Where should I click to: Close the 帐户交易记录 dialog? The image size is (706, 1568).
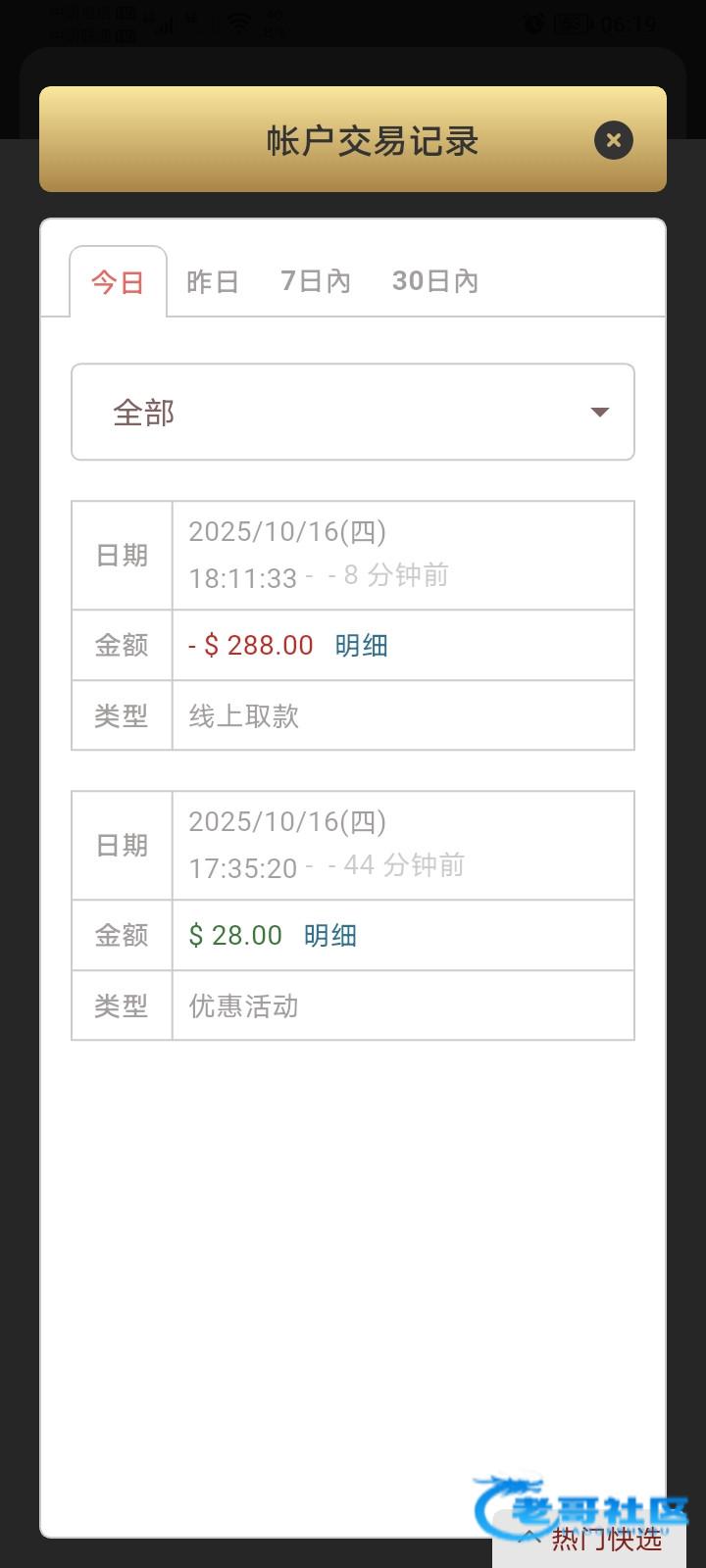614,140
